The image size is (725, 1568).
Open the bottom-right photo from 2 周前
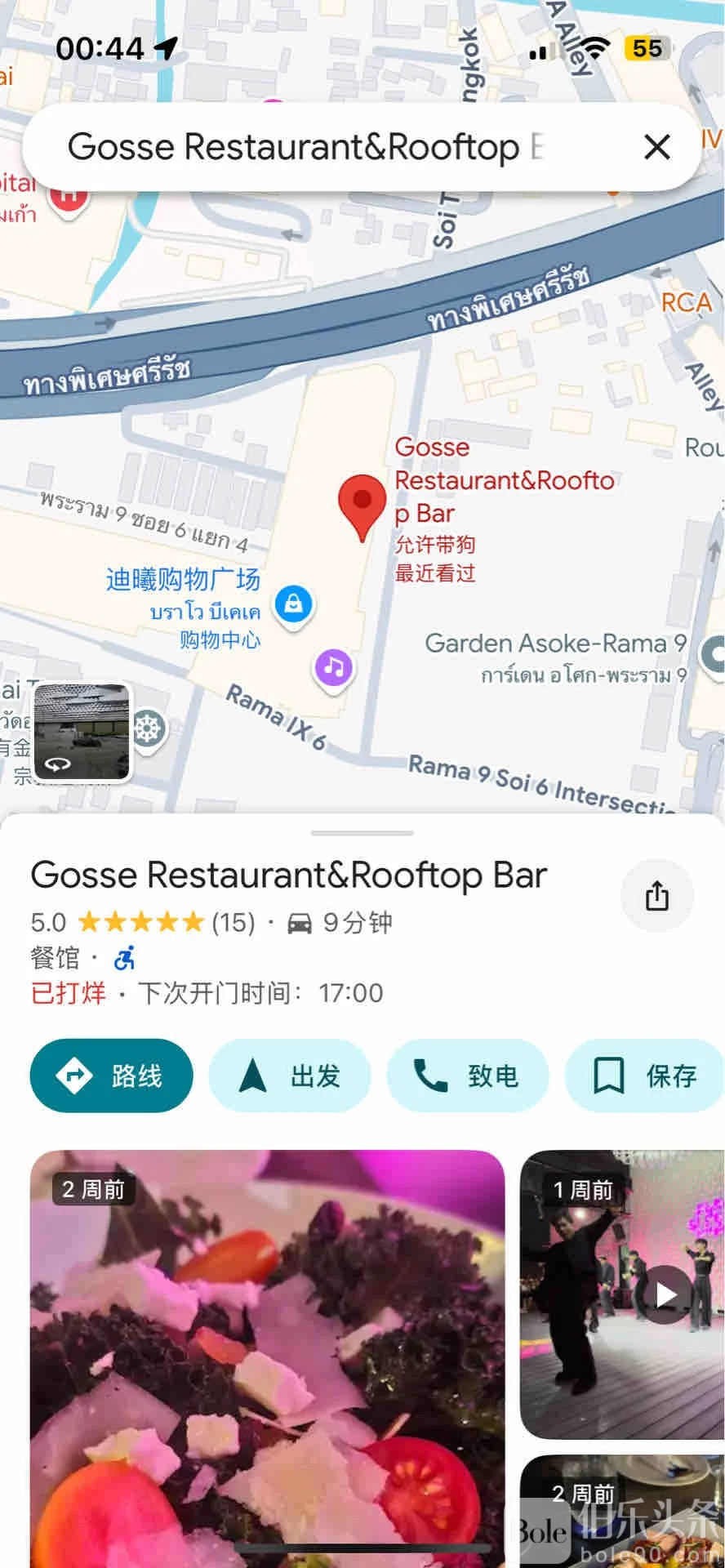click(x=622, y=1511)
